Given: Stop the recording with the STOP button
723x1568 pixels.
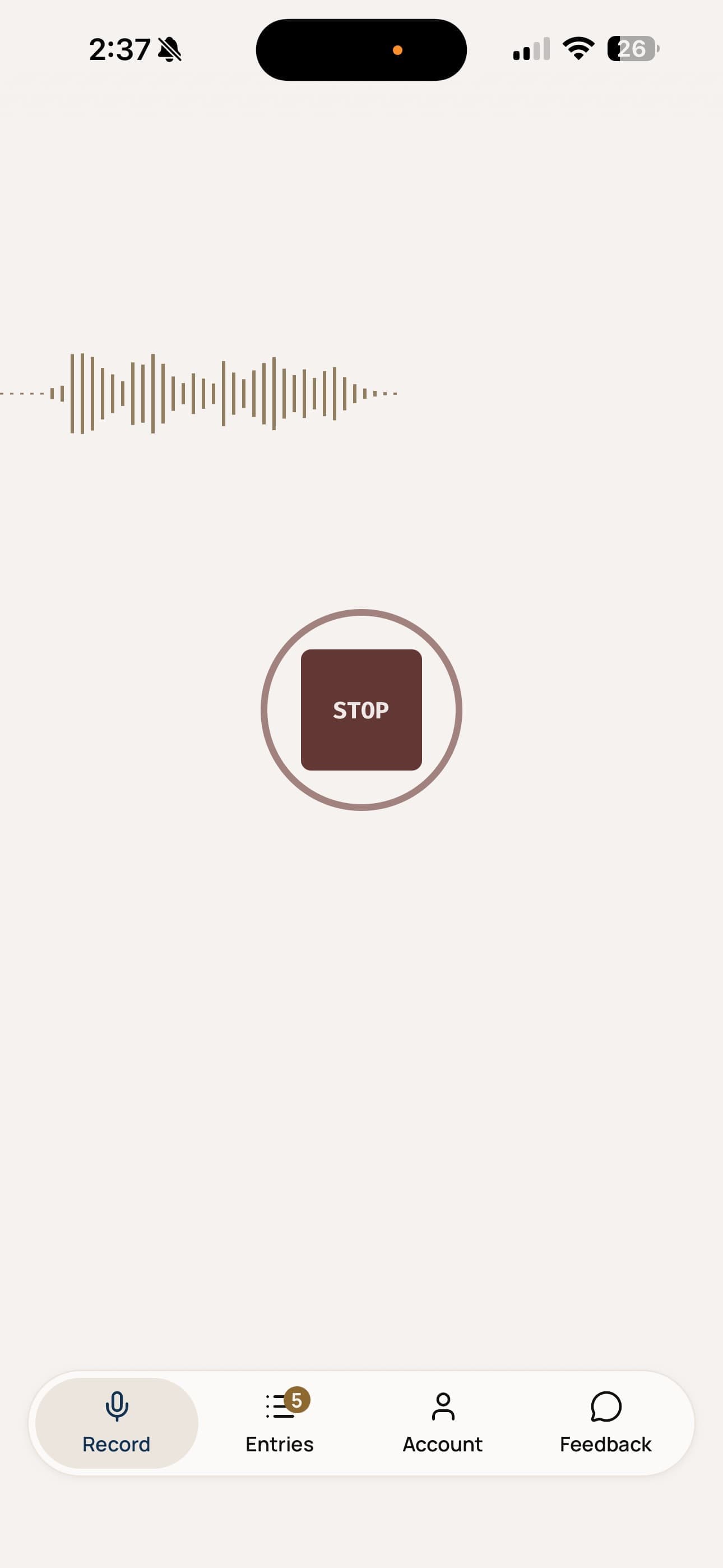Looking at the screenshot, I should [x=361, y=709].
